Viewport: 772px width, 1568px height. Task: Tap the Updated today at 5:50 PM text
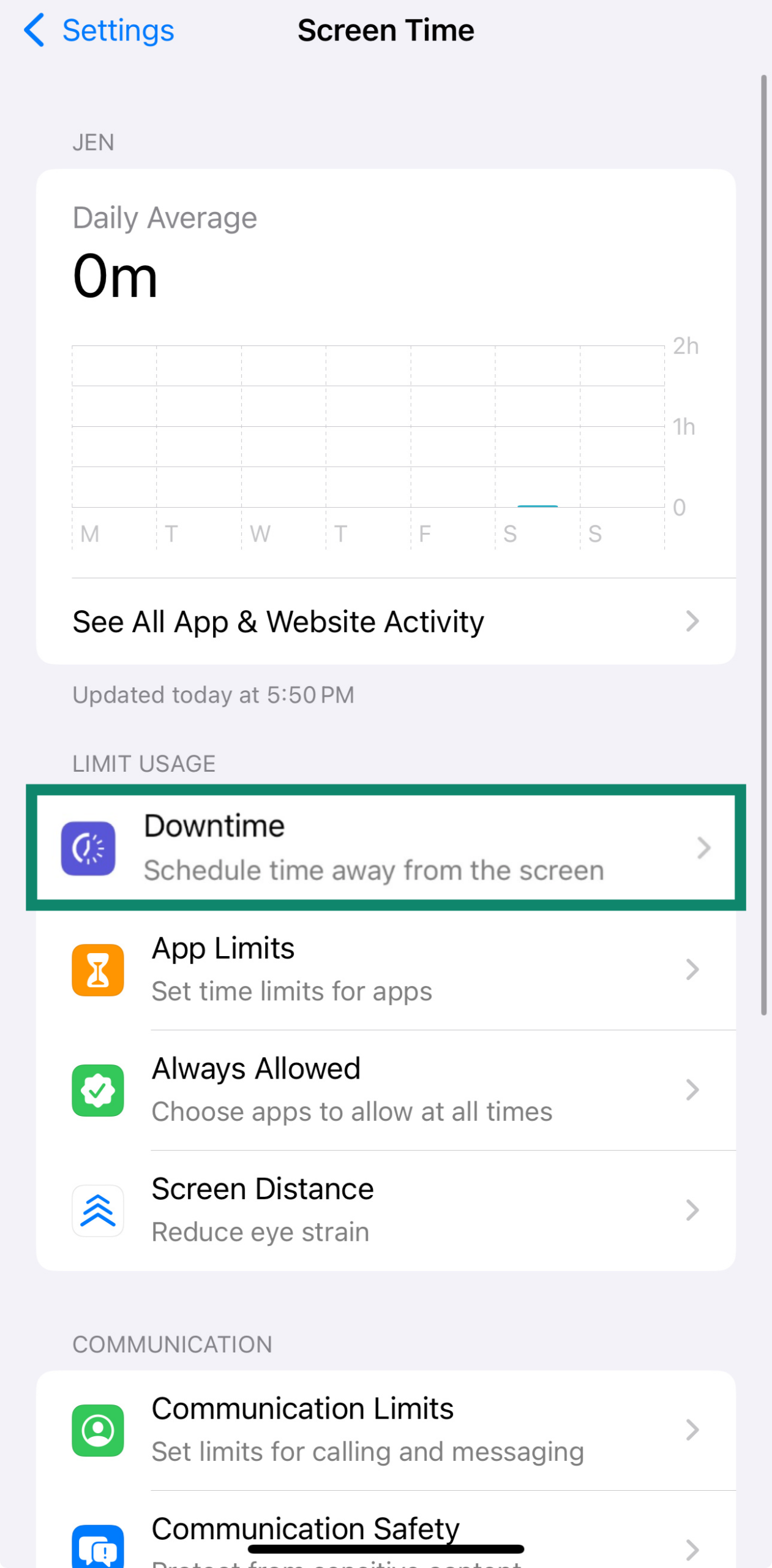(213, 695)
